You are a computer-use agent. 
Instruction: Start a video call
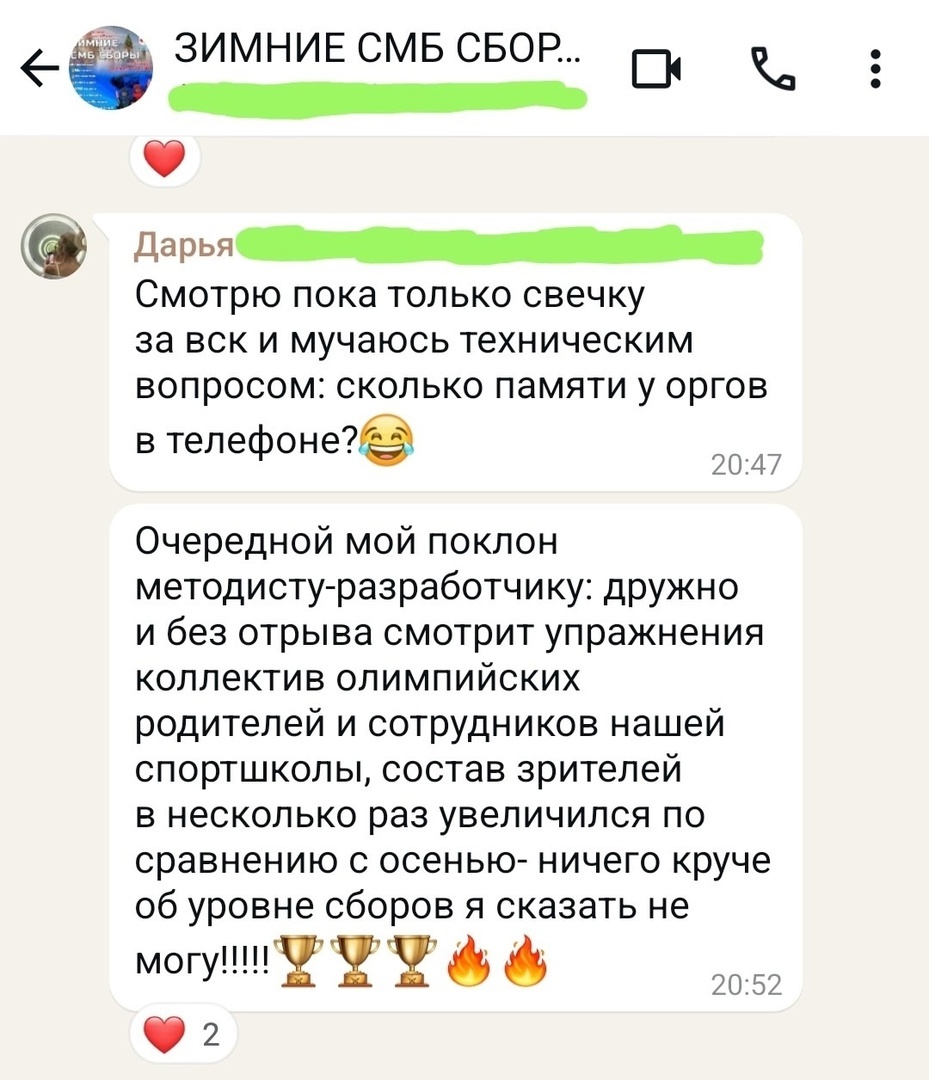click(x=656, y=69)
